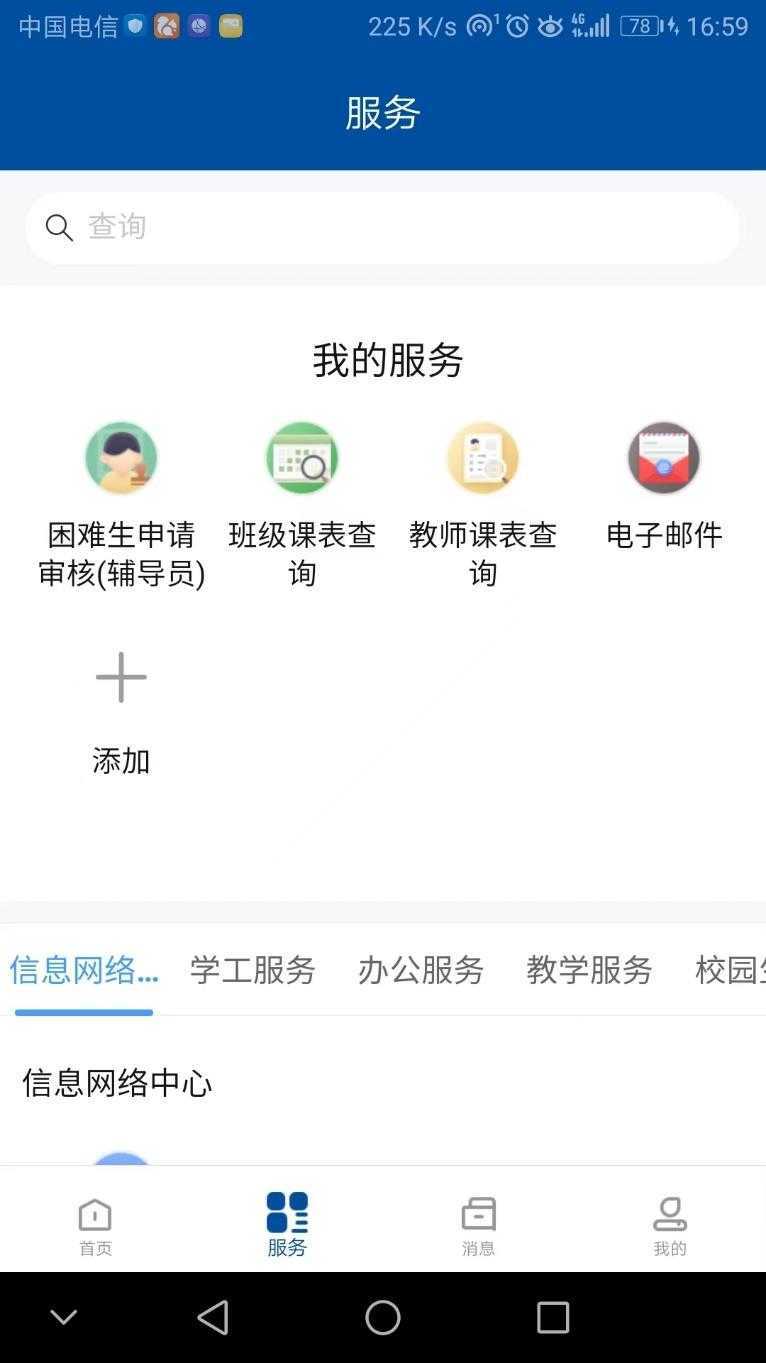Open the 消息 messages tab
This screenshot has width=766, height=1363.
click(478, 1226)
